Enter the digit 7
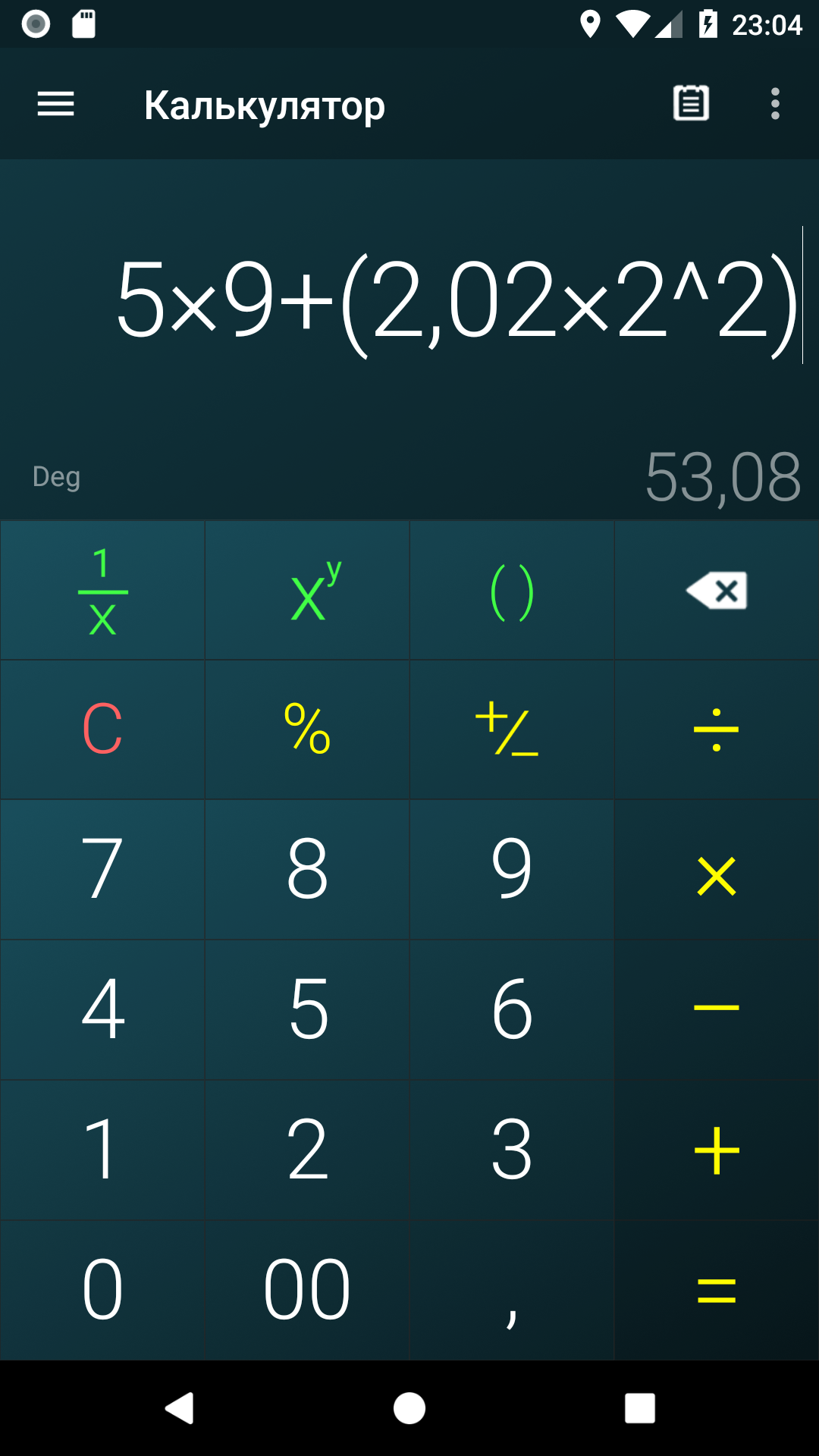The width and height of the screenshot is (819, 1456). pyautogui.click(x=102, y=869)
